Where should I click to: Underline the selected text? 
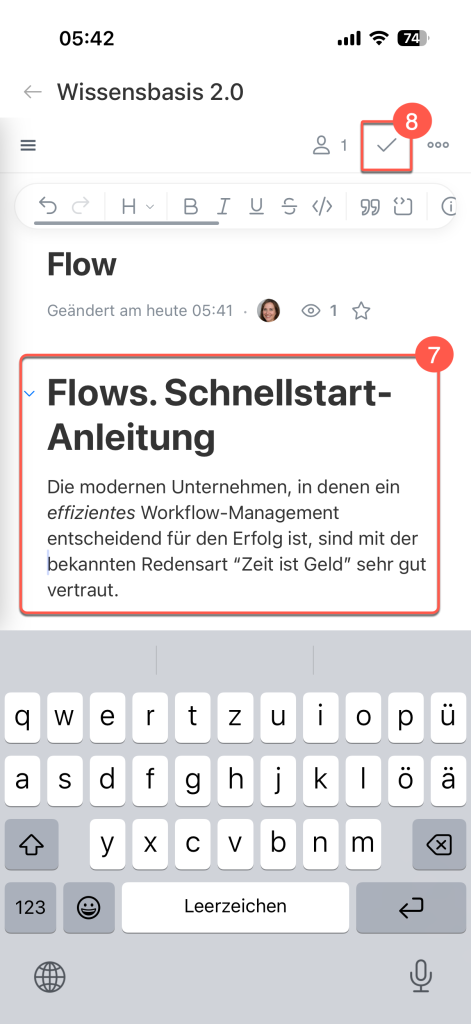point(256,207)
